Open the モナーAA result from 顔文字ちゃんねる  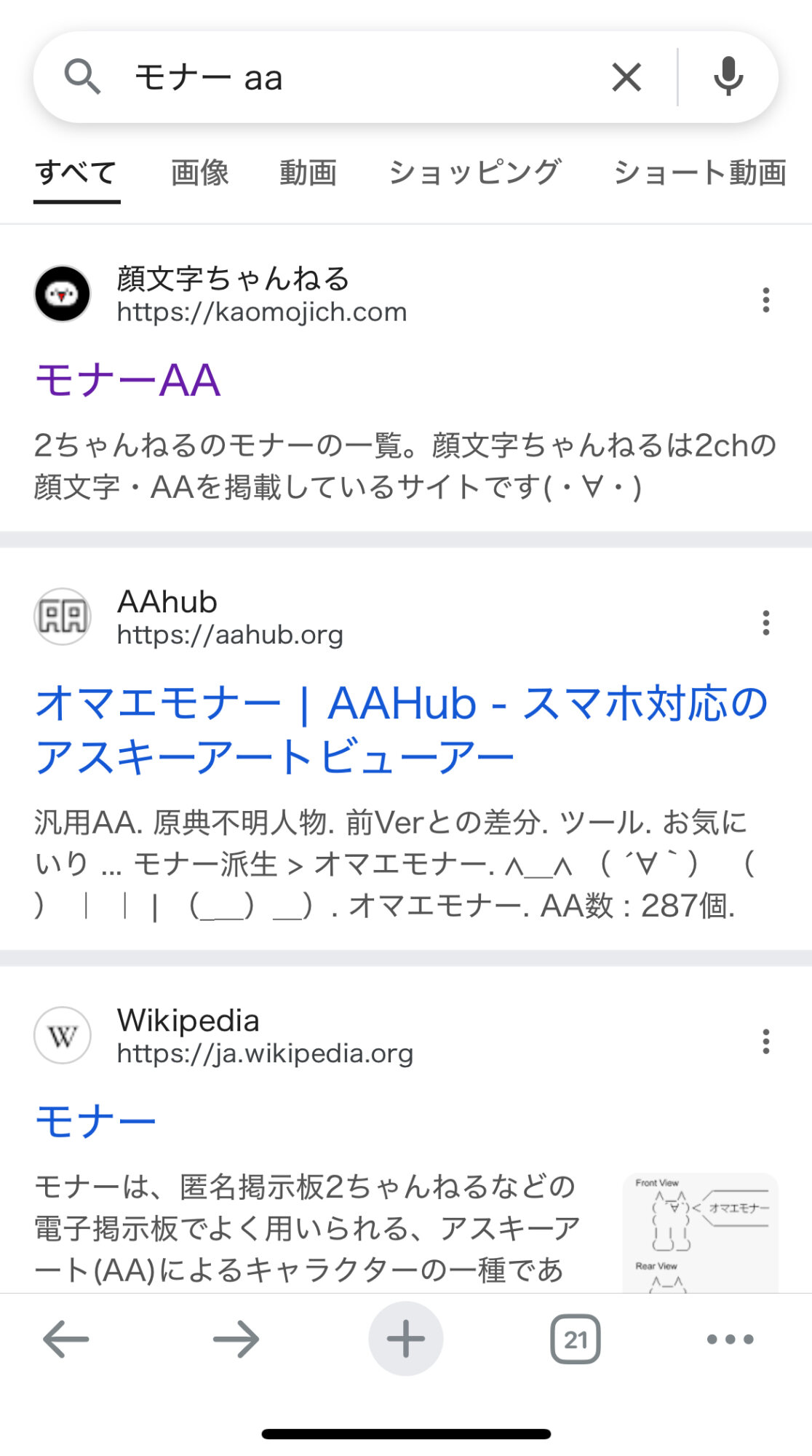tap(128, 380)
